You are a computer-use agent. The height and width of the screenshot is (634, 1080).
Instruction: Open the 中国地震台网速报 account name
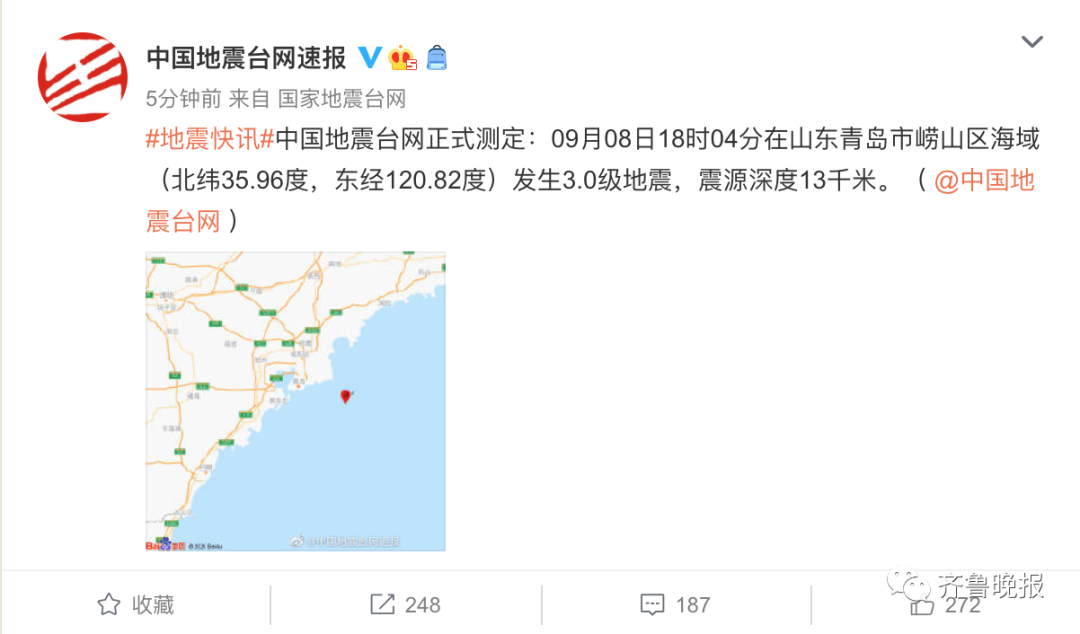tap(246, 57)
